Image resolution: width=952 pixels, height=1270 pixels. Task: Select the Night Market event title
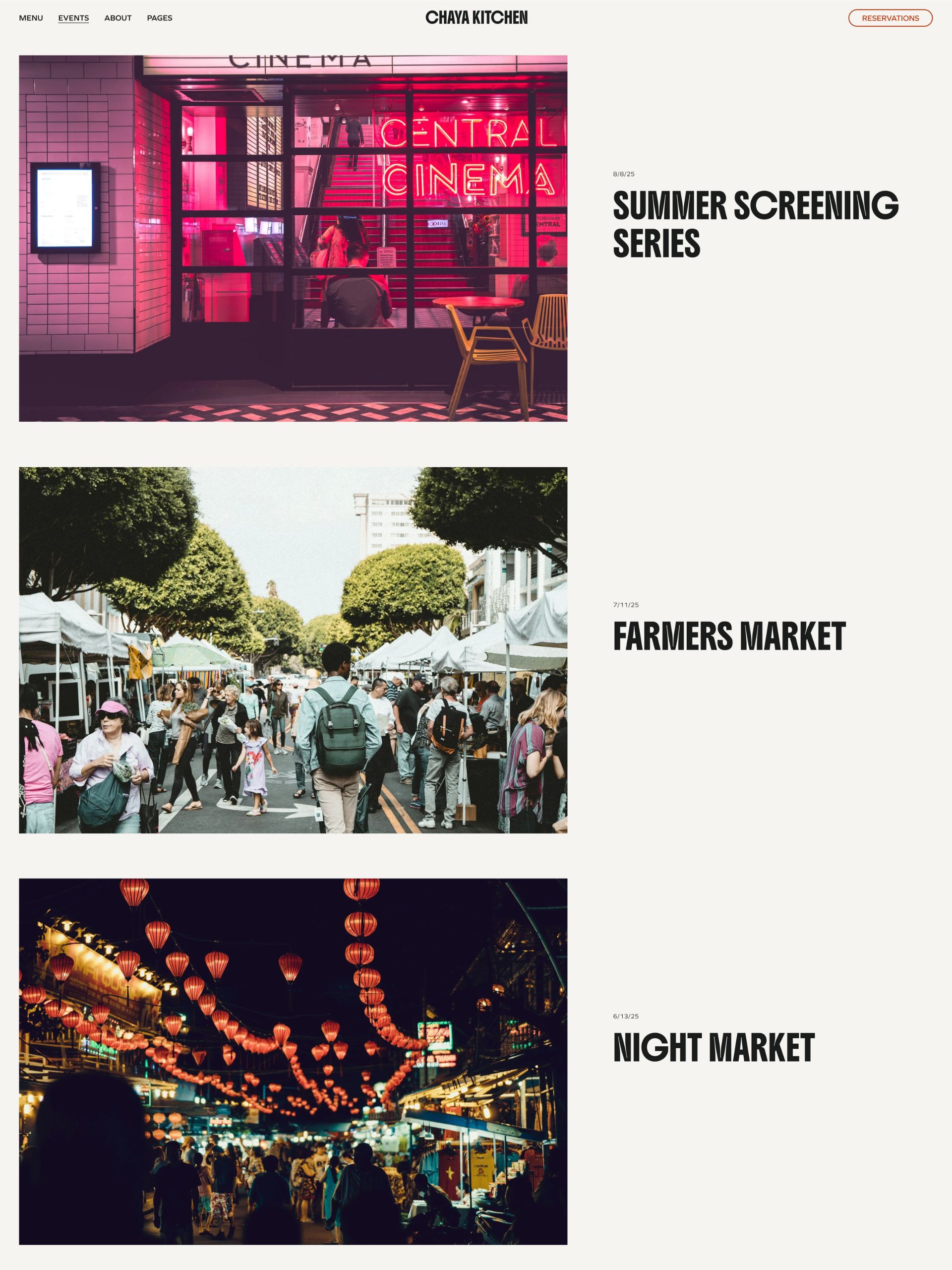(x=714, y=1048)
